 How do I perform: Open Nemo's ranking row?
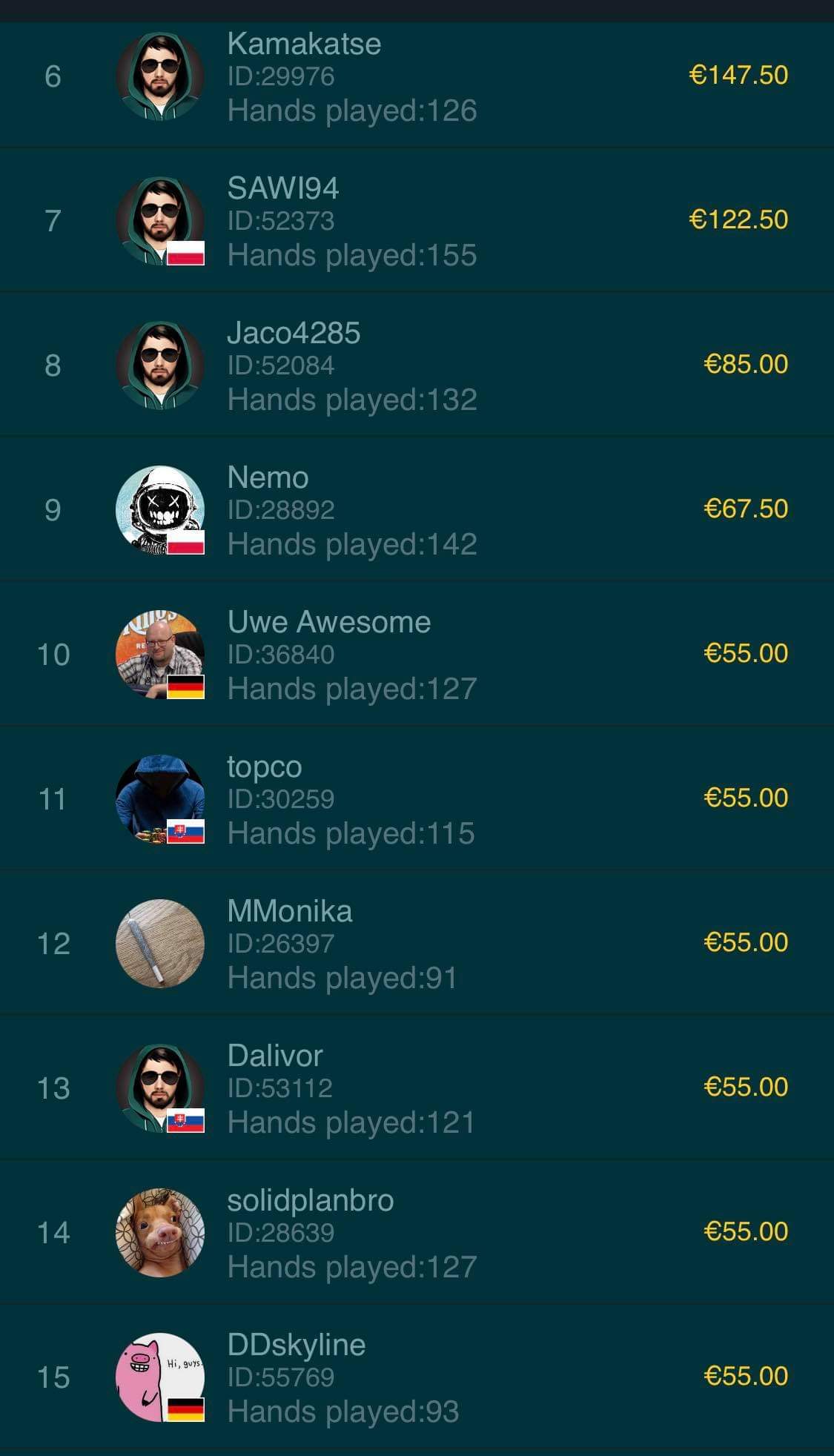[417, 509]
